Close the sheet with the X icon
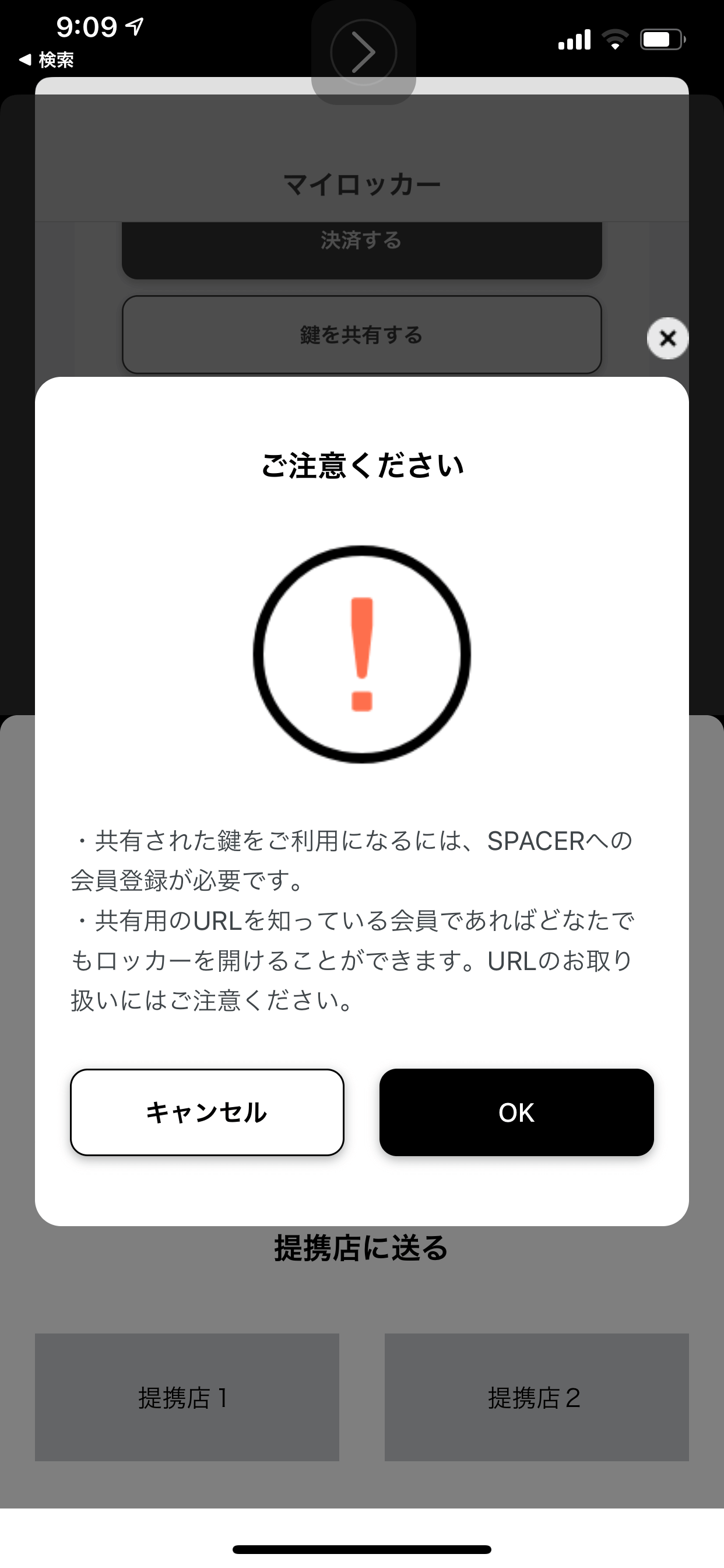 (x=667, y=338)
